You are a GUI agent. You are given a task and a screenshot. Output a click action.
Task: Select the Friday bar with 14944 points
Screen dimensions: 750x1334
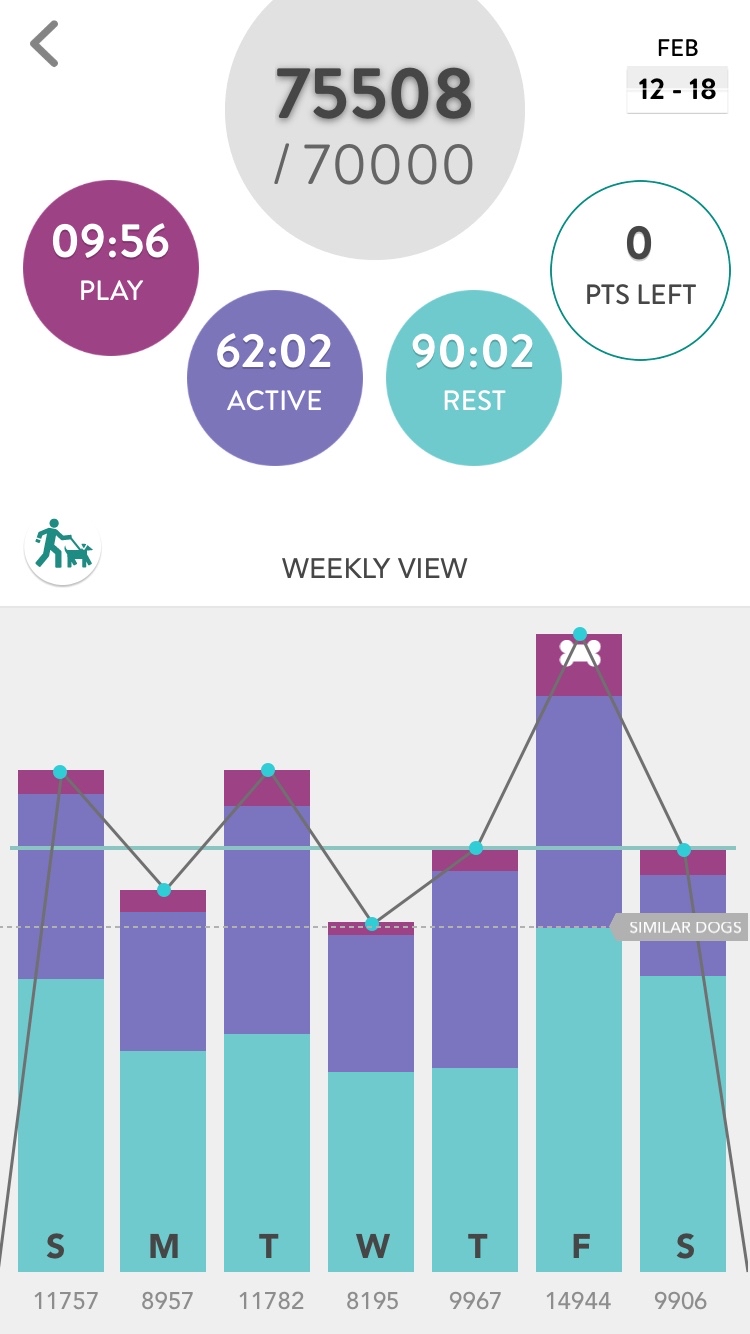click(579, 950)
